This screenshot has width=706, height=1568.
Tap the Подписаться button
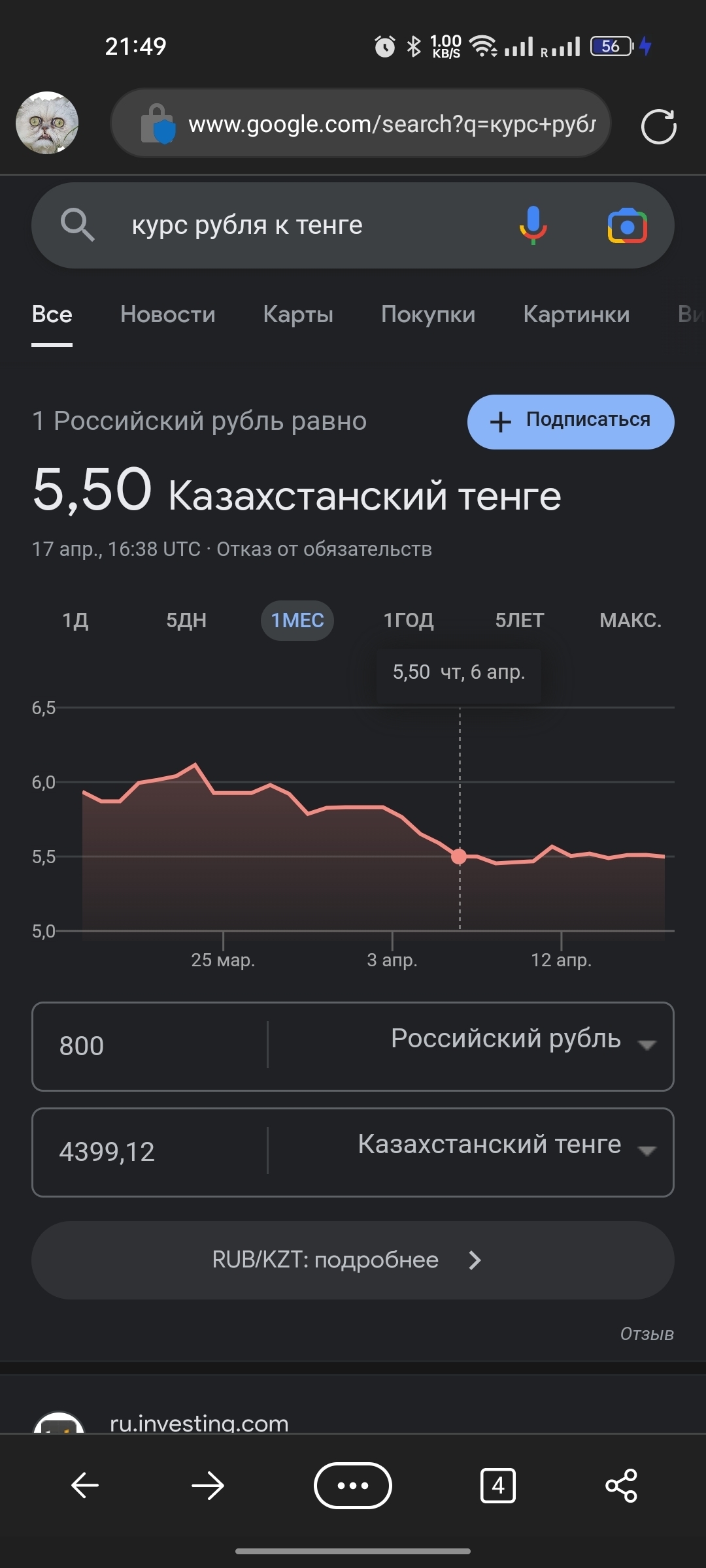(570, 421)
